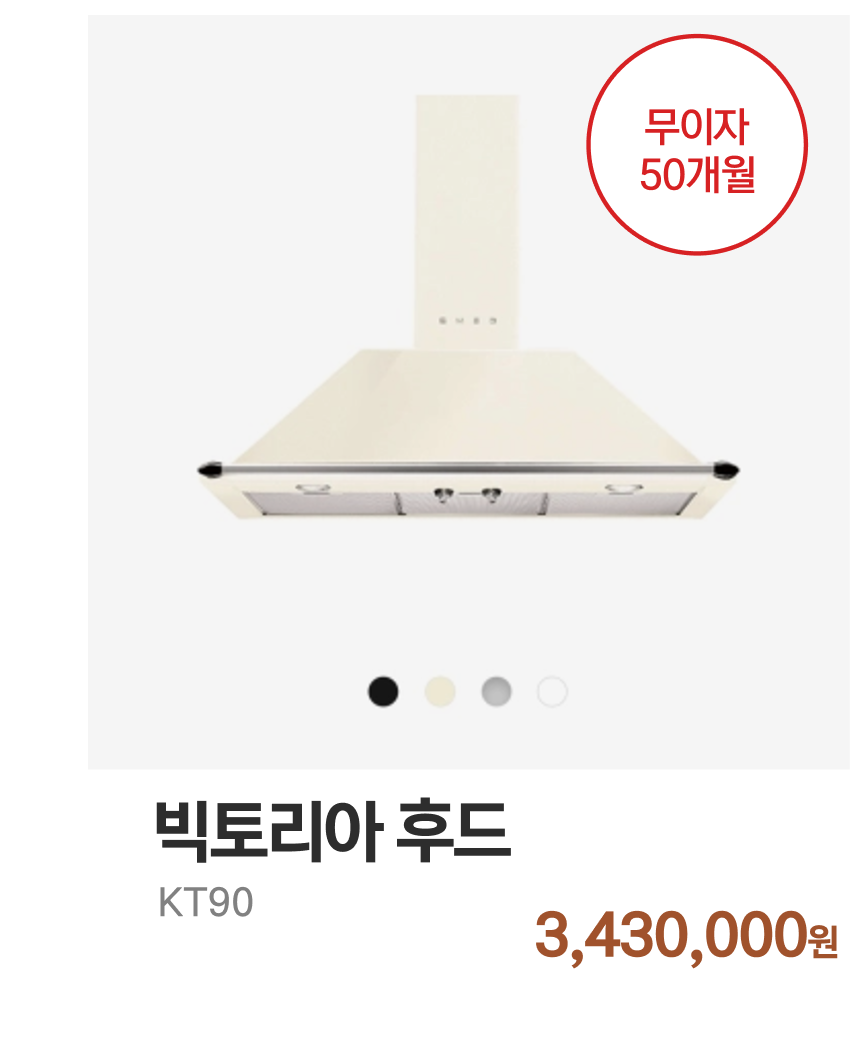Switch to the black hood color option
The image size is (860, 1051).
click(x=381, y=689)
